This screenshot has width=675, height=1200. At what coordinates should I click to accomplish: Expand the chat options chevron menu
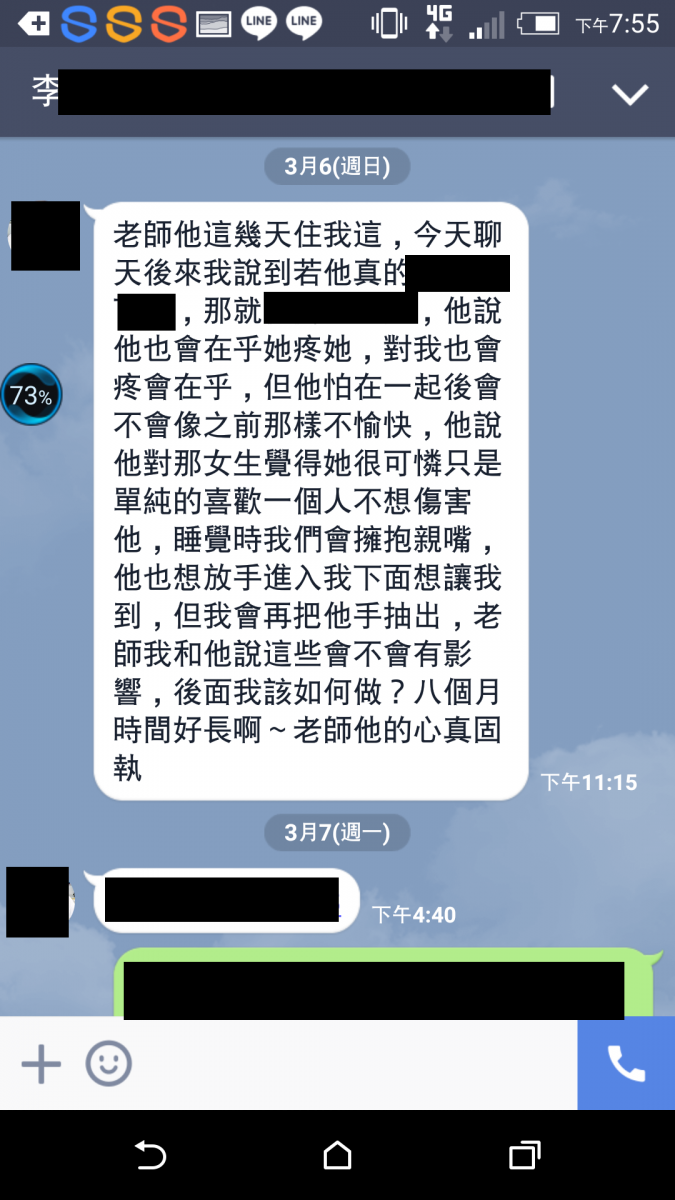pyautogui.click(x=630, y=94)
